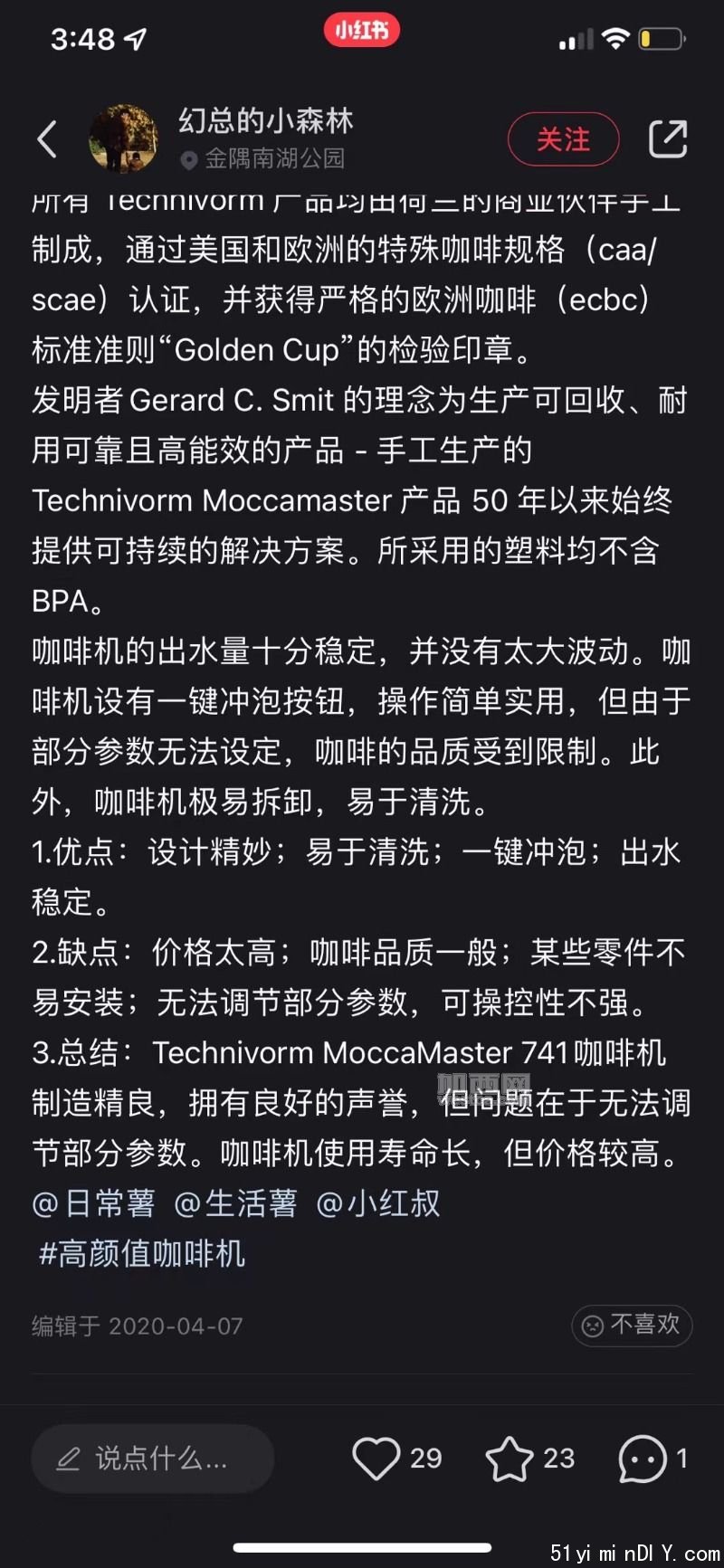Open the @生活薯 mention
Viewport: 724px width, 1568px height.
tap(235, 1203)
